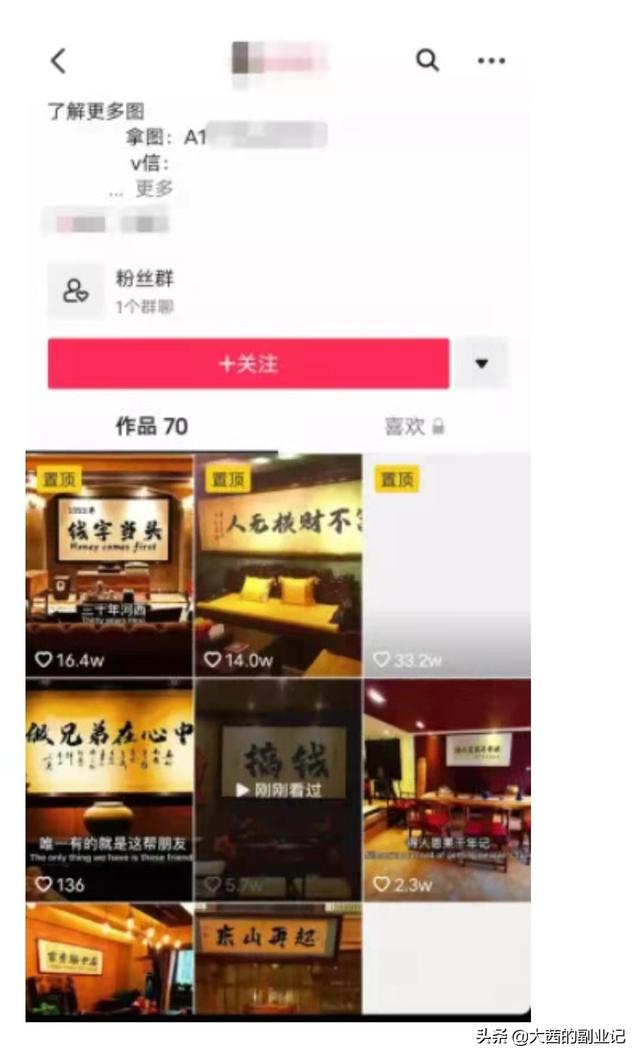Go back using the top-left arrow
The width and height of the screenshot is (640, 1059).
(58, 61)
